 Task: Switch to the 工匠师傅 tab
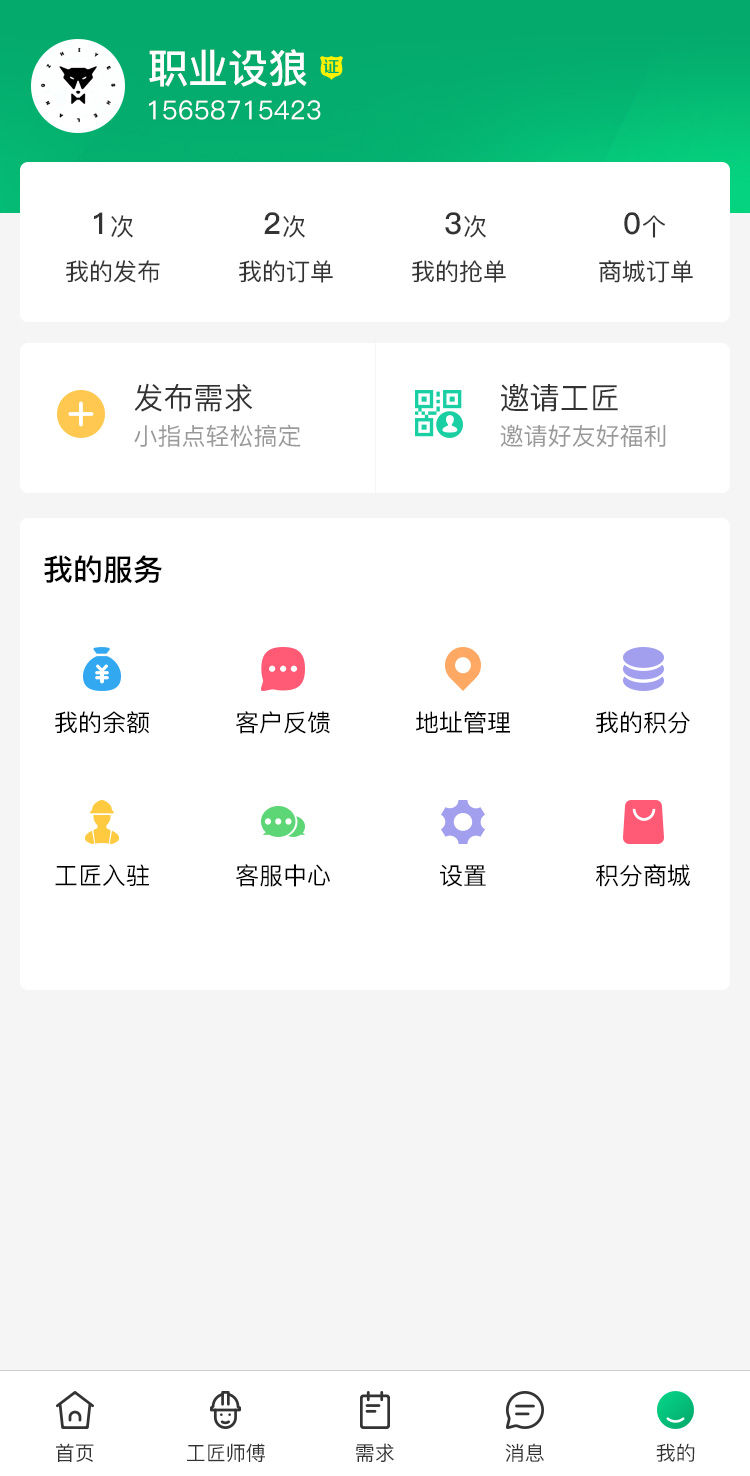point(225,1425)
